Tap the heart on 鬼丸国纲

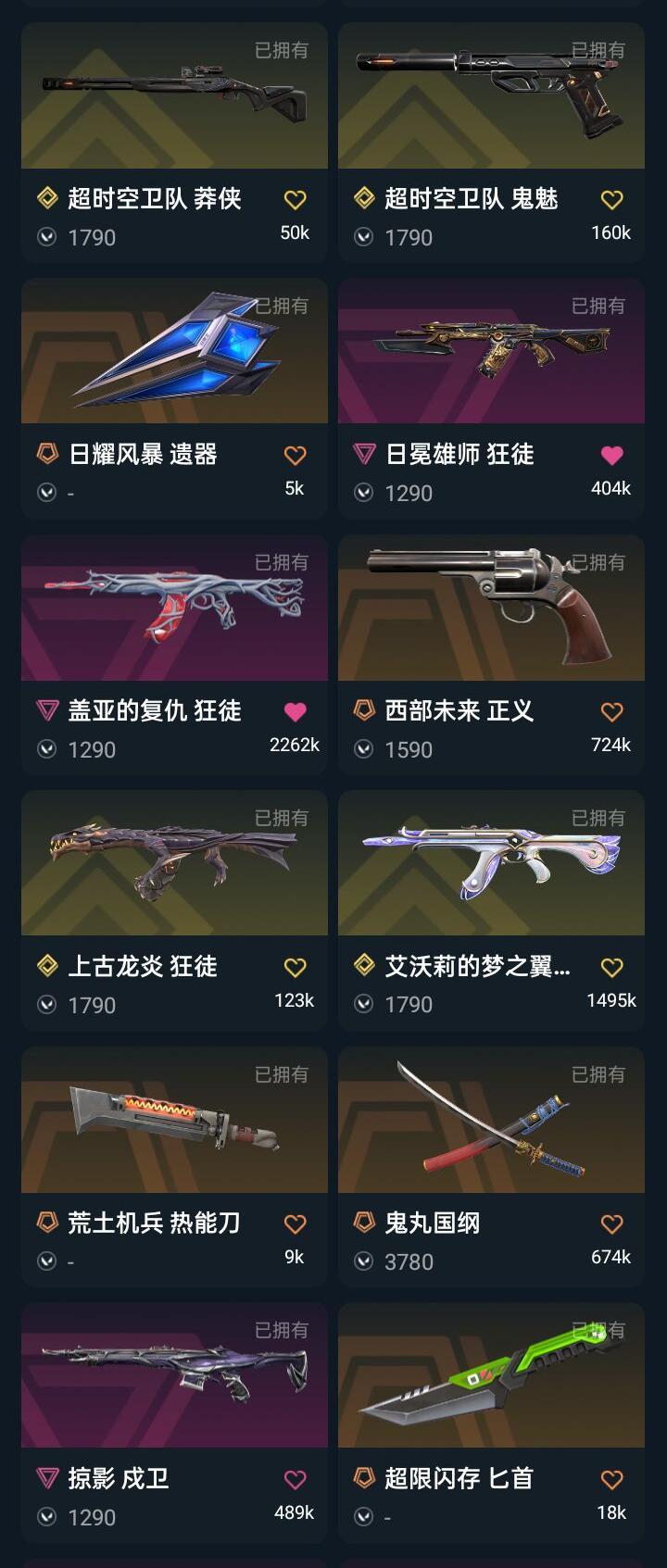click(611, 1223)
